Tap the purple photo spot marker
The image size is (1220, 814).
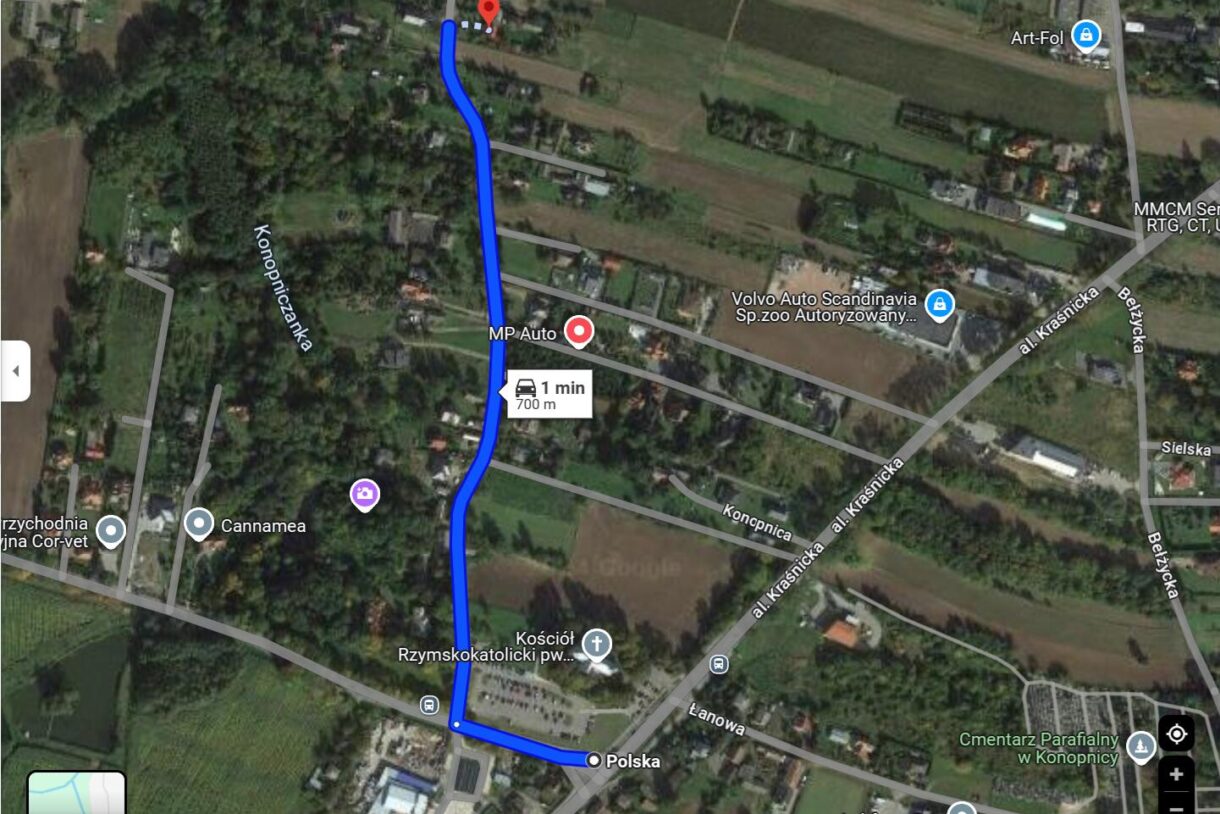(x=365, y=494)
